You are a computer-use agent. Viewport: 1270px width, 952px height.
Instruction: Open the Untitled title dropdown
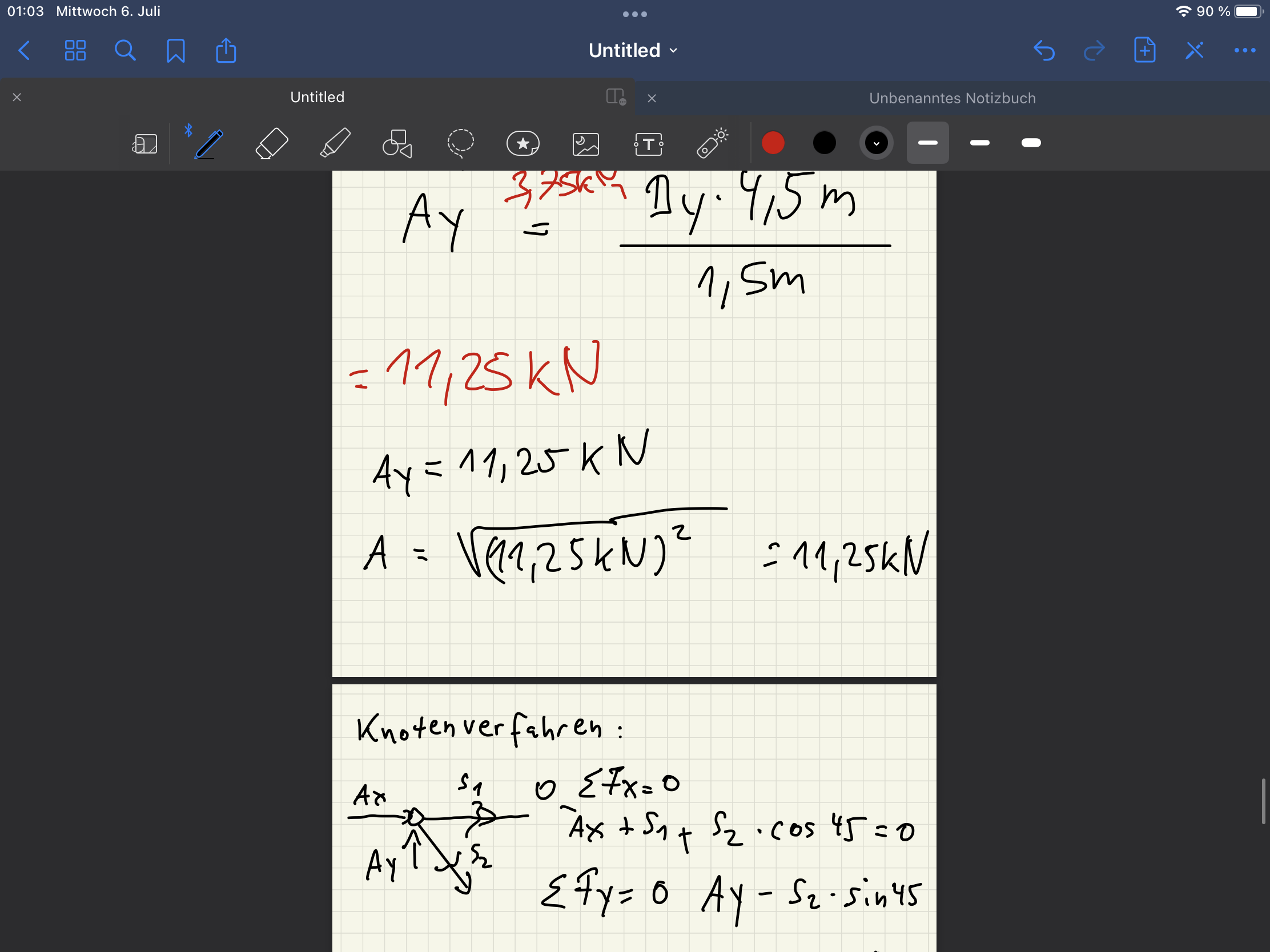click(633, 50)
